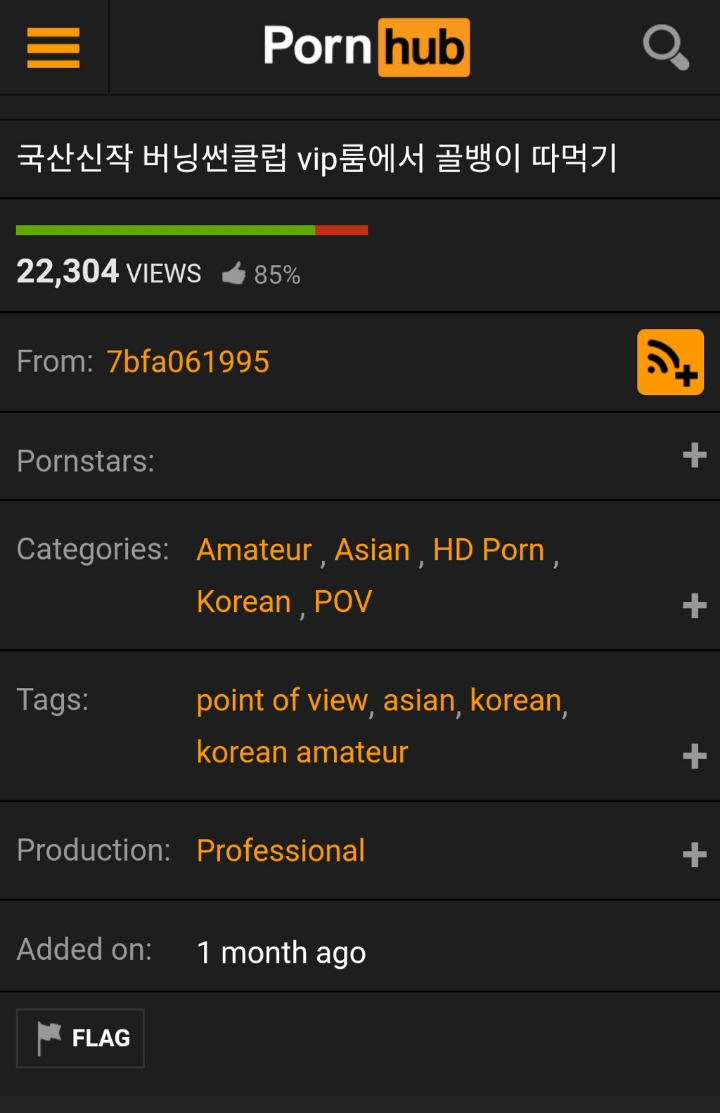This screenshot has width=720, height=1113.
Task: Expand Categories with the plus control
Action: tap(692, 605)
